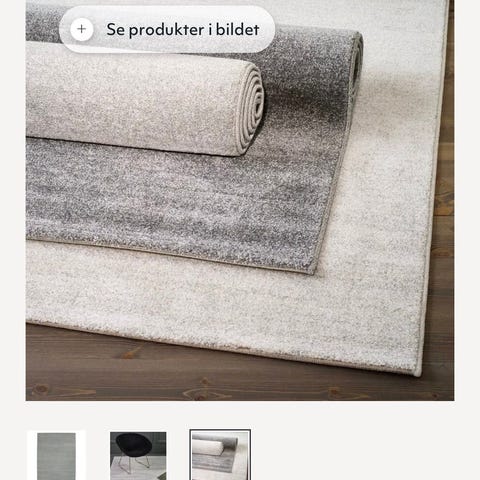Tap the 'Se produkter i bildet' button
Viewport: 480px width, 480px height.
click(x=167, y=29)
